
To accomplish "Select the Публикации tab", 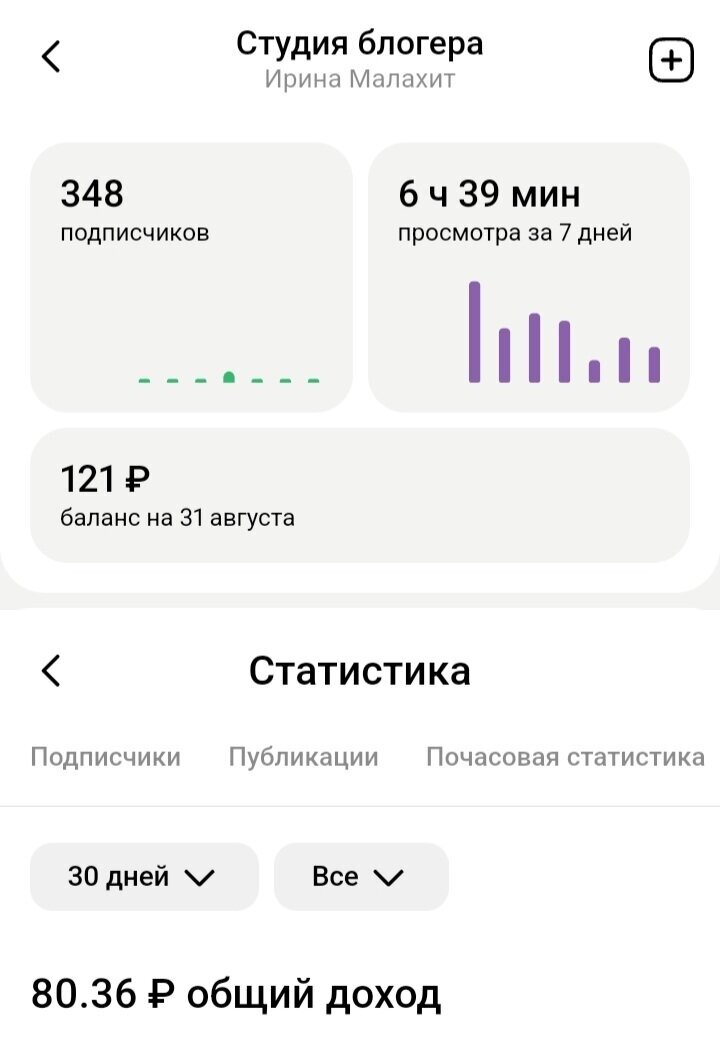I will tap(304, 757).
